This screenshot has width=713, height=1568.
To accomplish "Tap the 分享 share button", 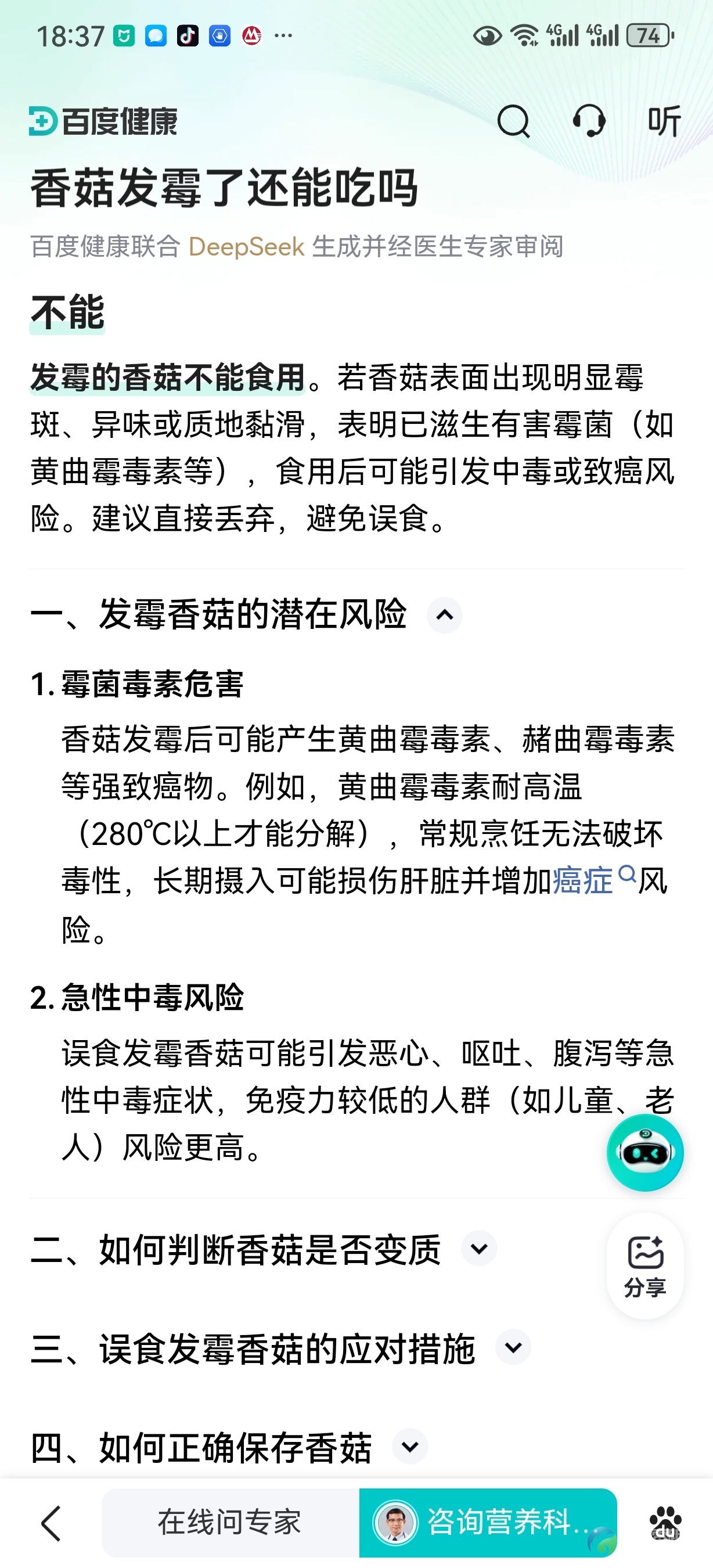I will tap(645, 1267).
